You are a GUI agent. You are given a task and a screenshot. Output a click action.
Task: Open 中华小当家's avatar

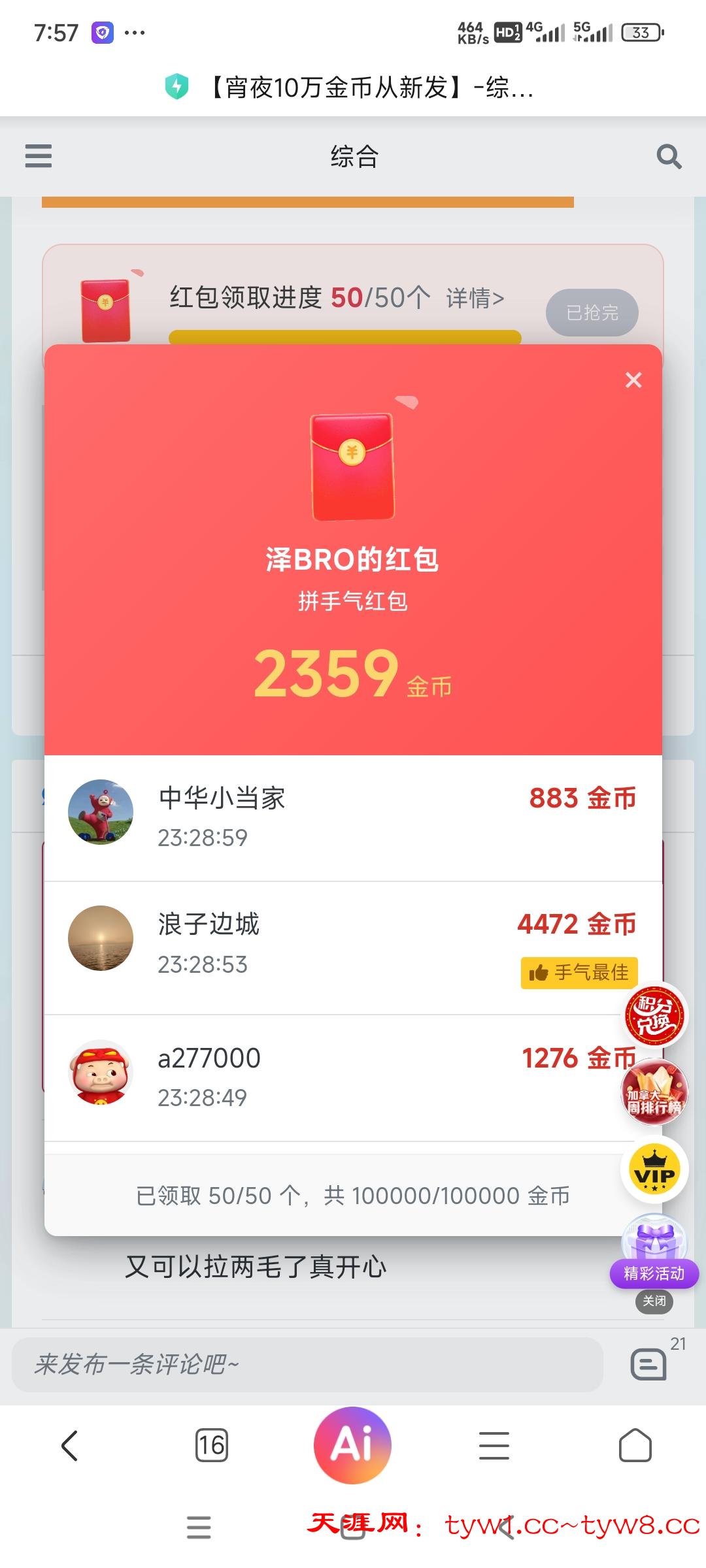click(101, 812)
